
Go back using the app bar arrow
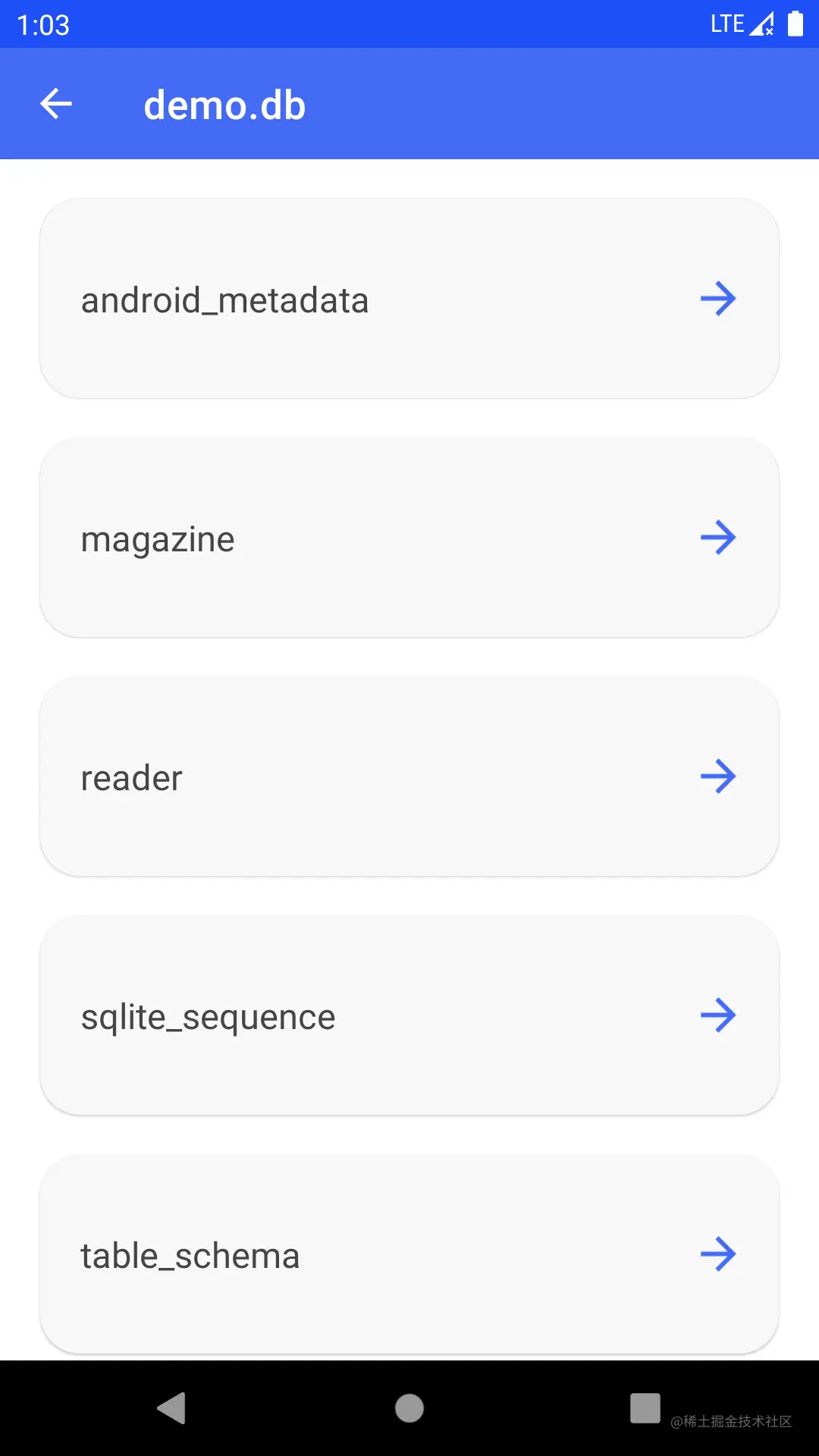coord(56,104)
